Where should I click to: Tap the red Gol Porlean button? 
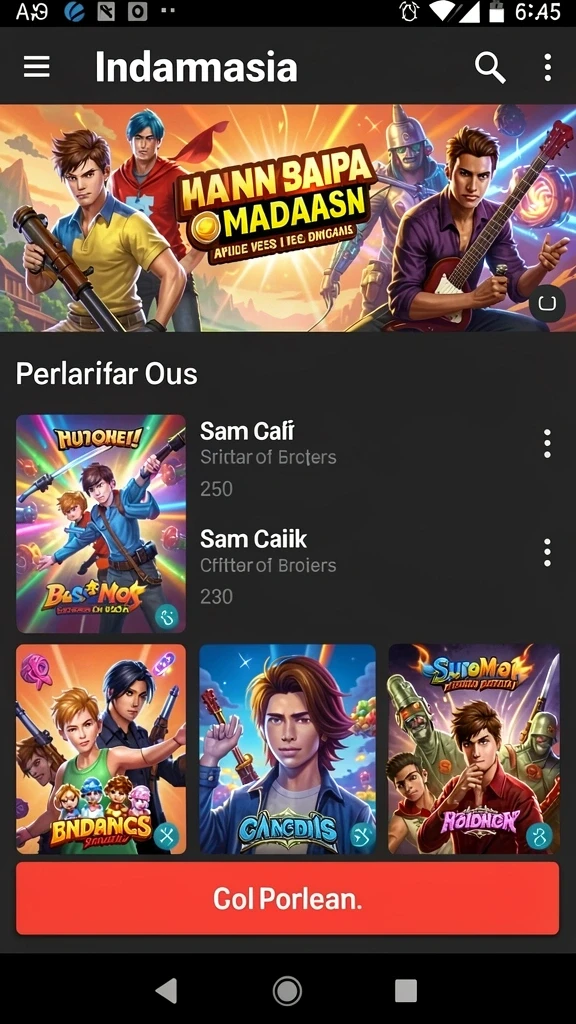288,899
